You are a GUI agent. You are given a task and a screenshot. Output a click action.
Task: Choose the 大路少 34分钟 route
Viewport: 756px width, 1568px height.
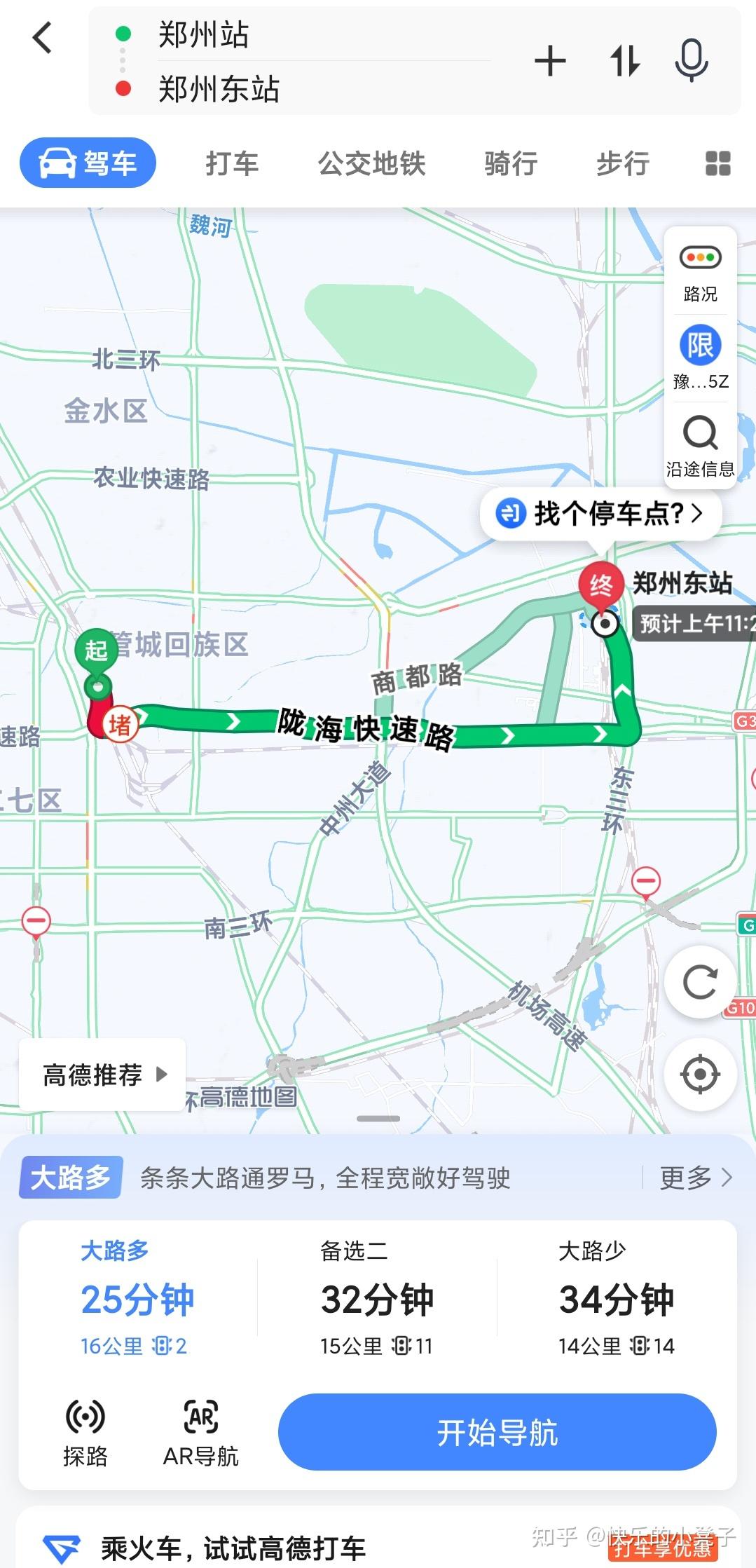(616, 1298)
